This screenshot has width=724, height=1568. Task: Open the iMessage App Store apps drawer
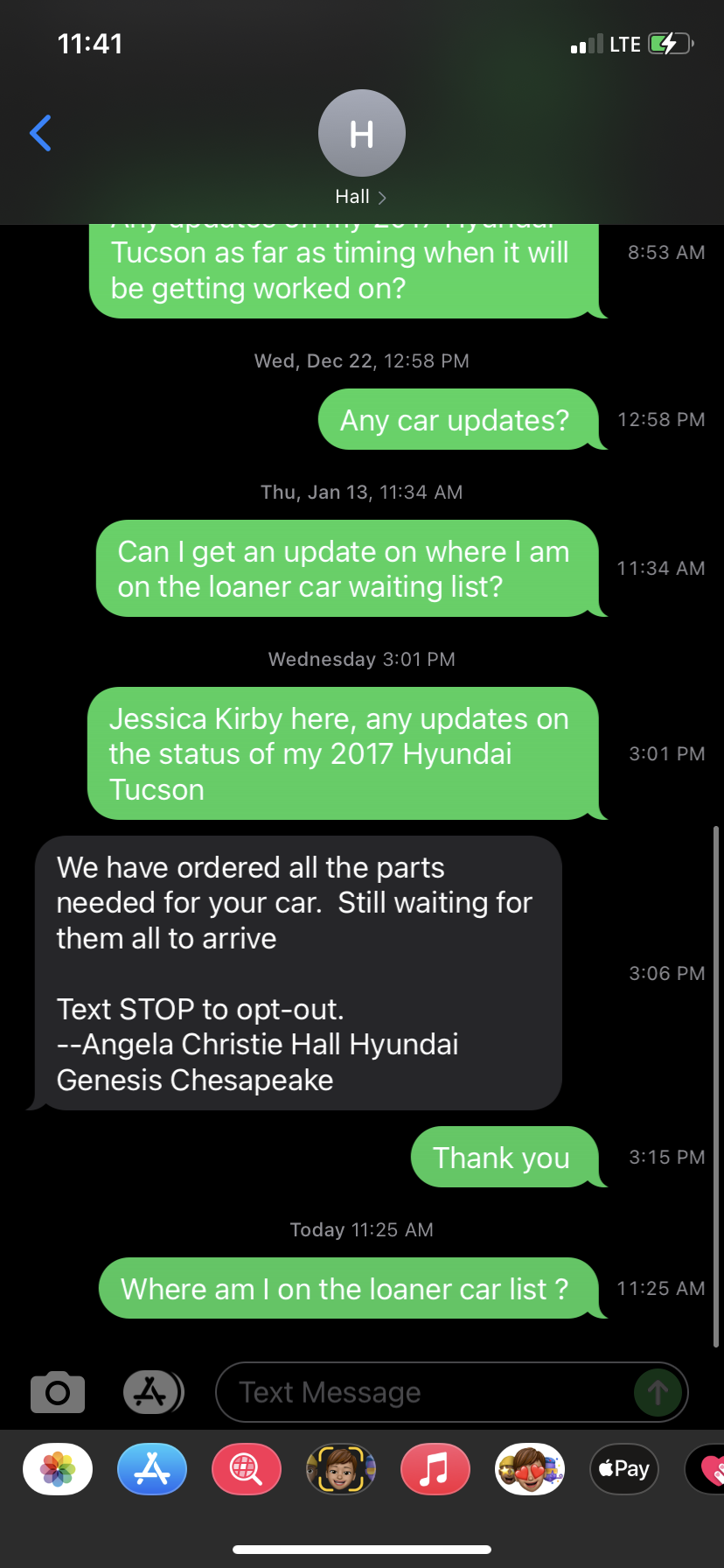(153, 1392)
